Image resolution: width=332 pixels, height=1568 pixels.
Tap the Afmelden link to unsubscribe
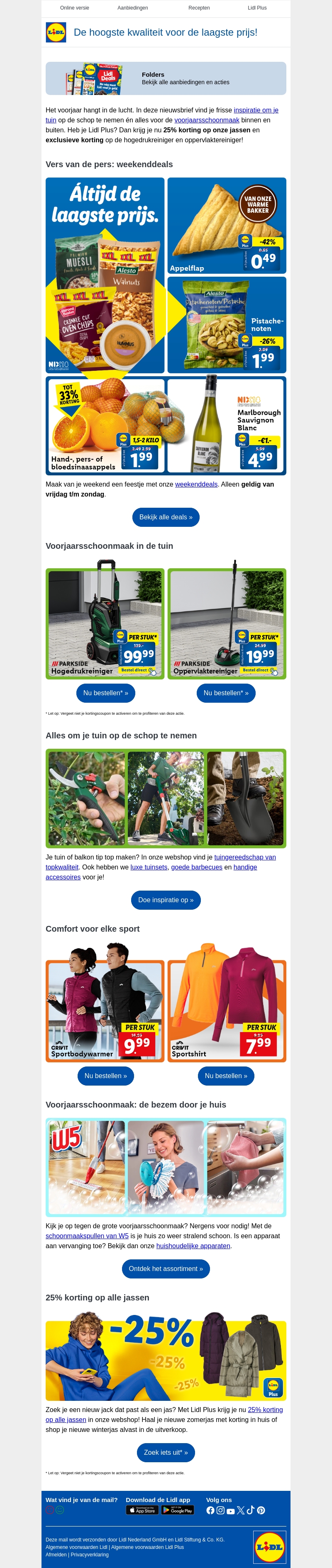56,1554
